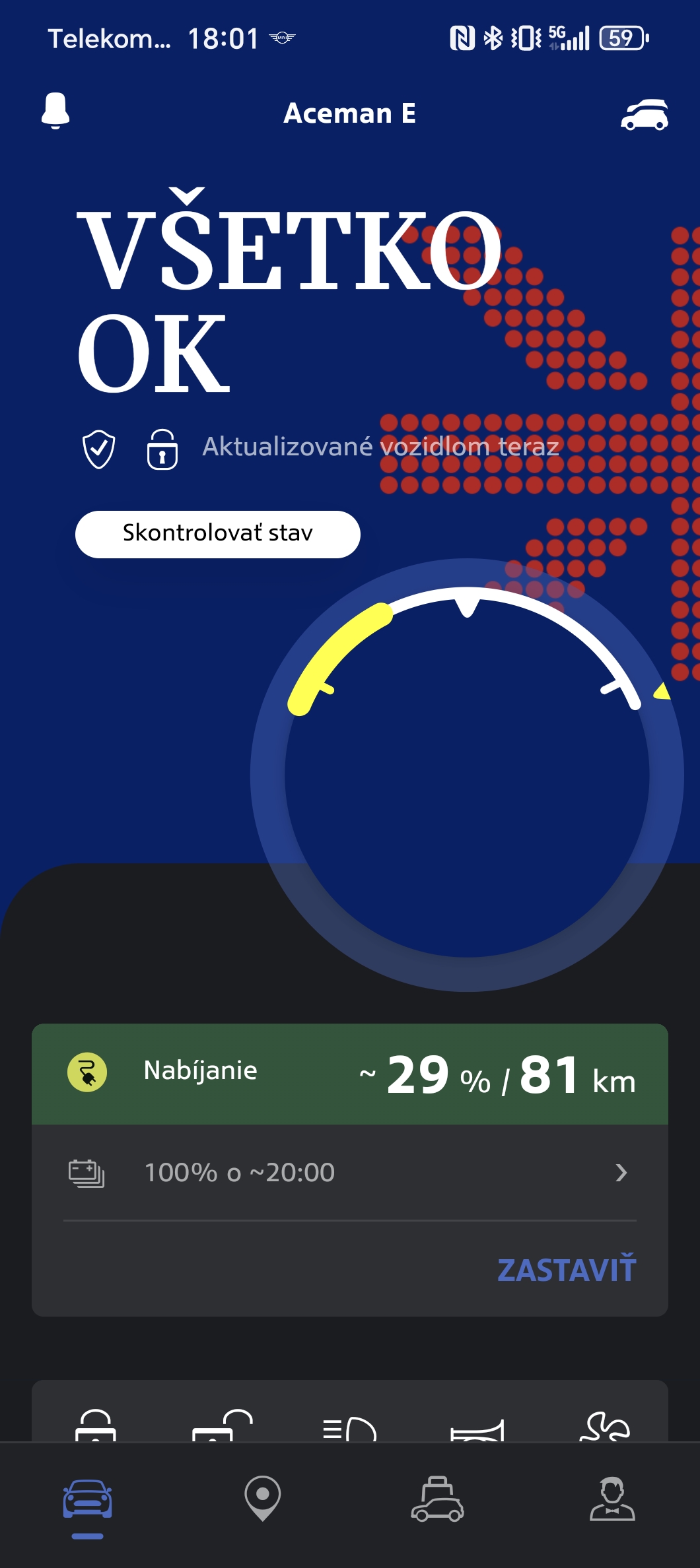Tap the Skontrolovať stav button
Screen dimensions: 700x1568
[x=218, y=534]
